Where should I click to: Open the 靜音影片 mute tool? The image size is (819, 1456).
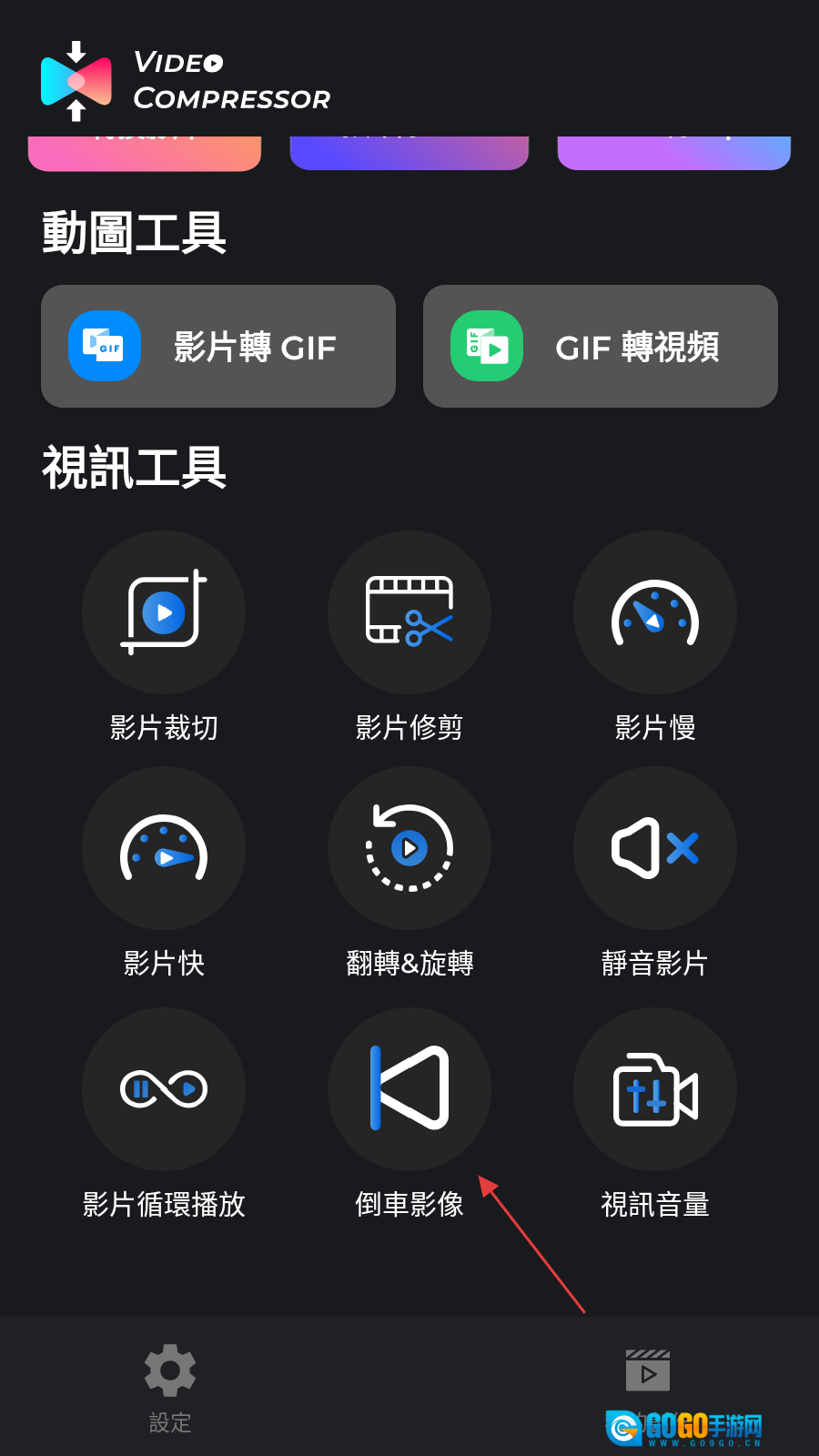tap(655, 848)
